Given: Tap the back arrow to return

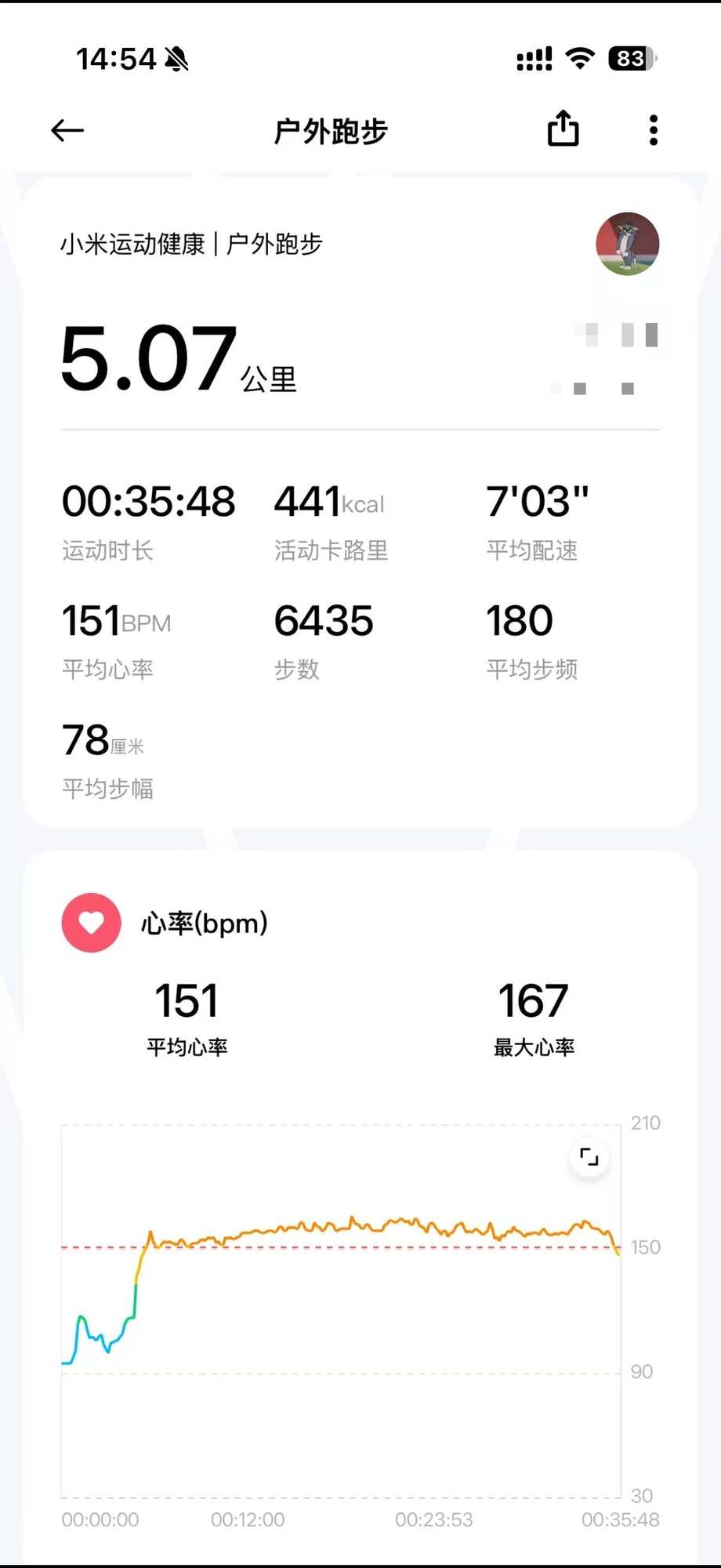Looking at the screenshot, I should coord(67,130).
